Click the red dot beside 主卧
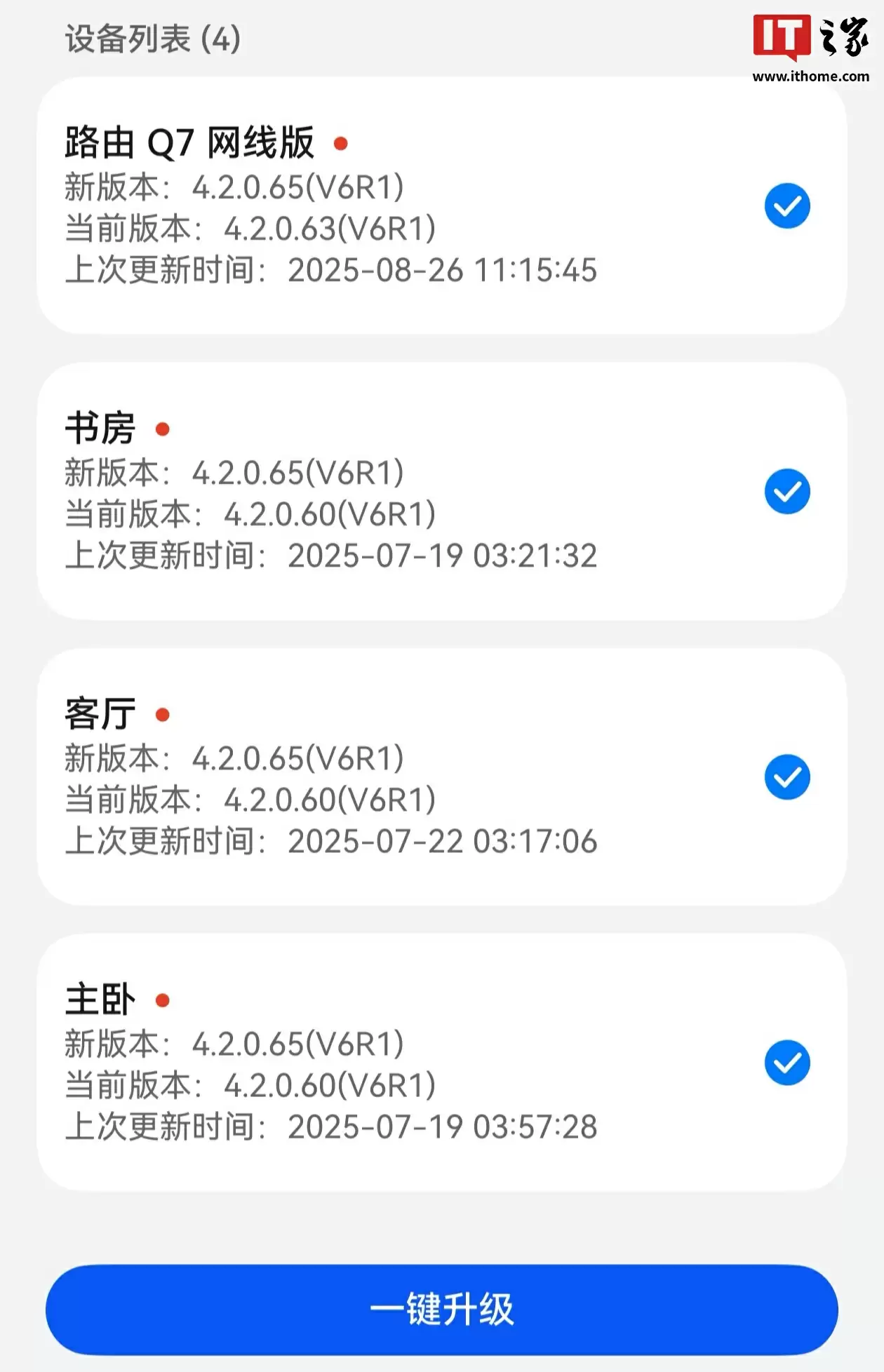The height and width of the screenshot is (1372, 884). tap(163, 1000)
